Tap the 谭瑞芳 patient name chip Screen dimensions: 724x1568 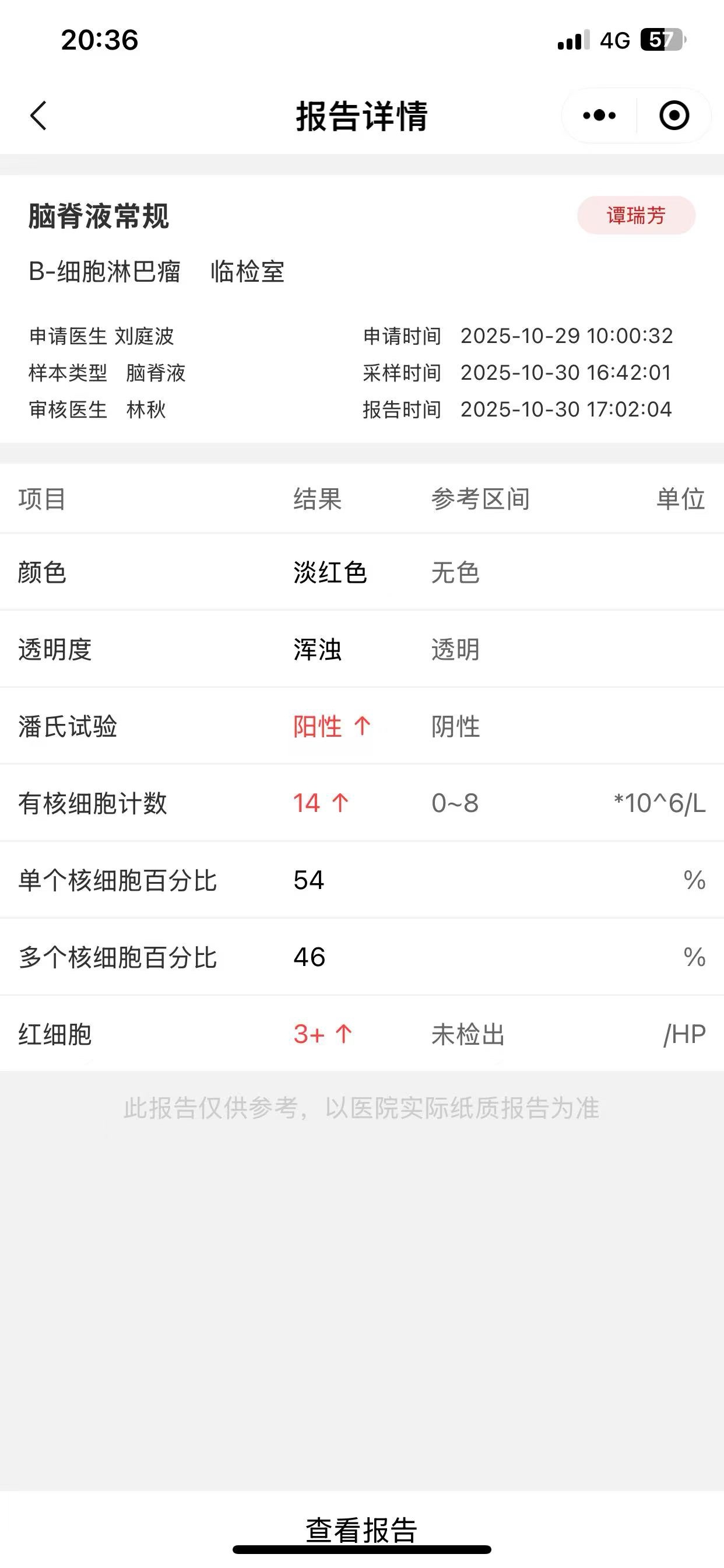(x=636, y=215)
